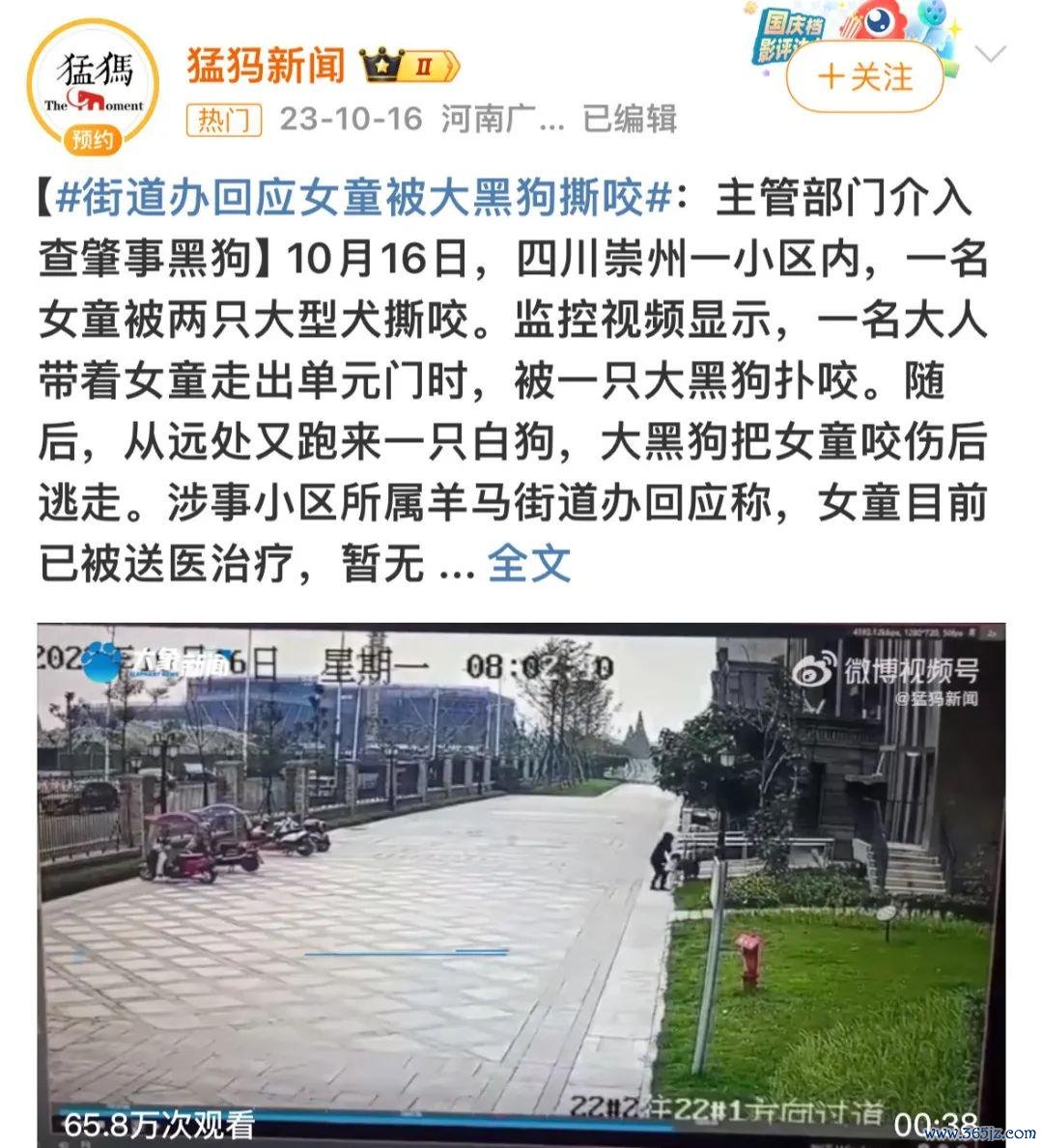Expand the post options chevron
The height and width of the screenshot is (1148, 1043).
pos(991,54)
